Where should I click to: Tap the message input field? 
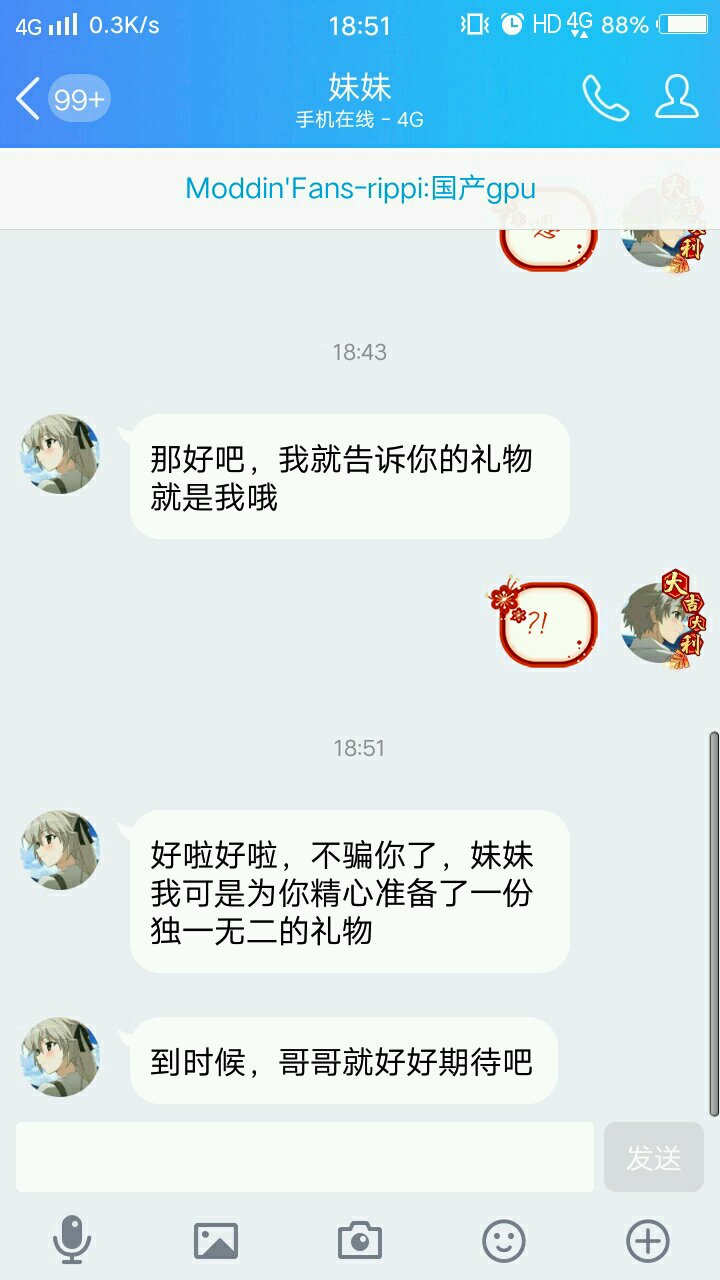pyautogui.click(x=304, y=1157)
